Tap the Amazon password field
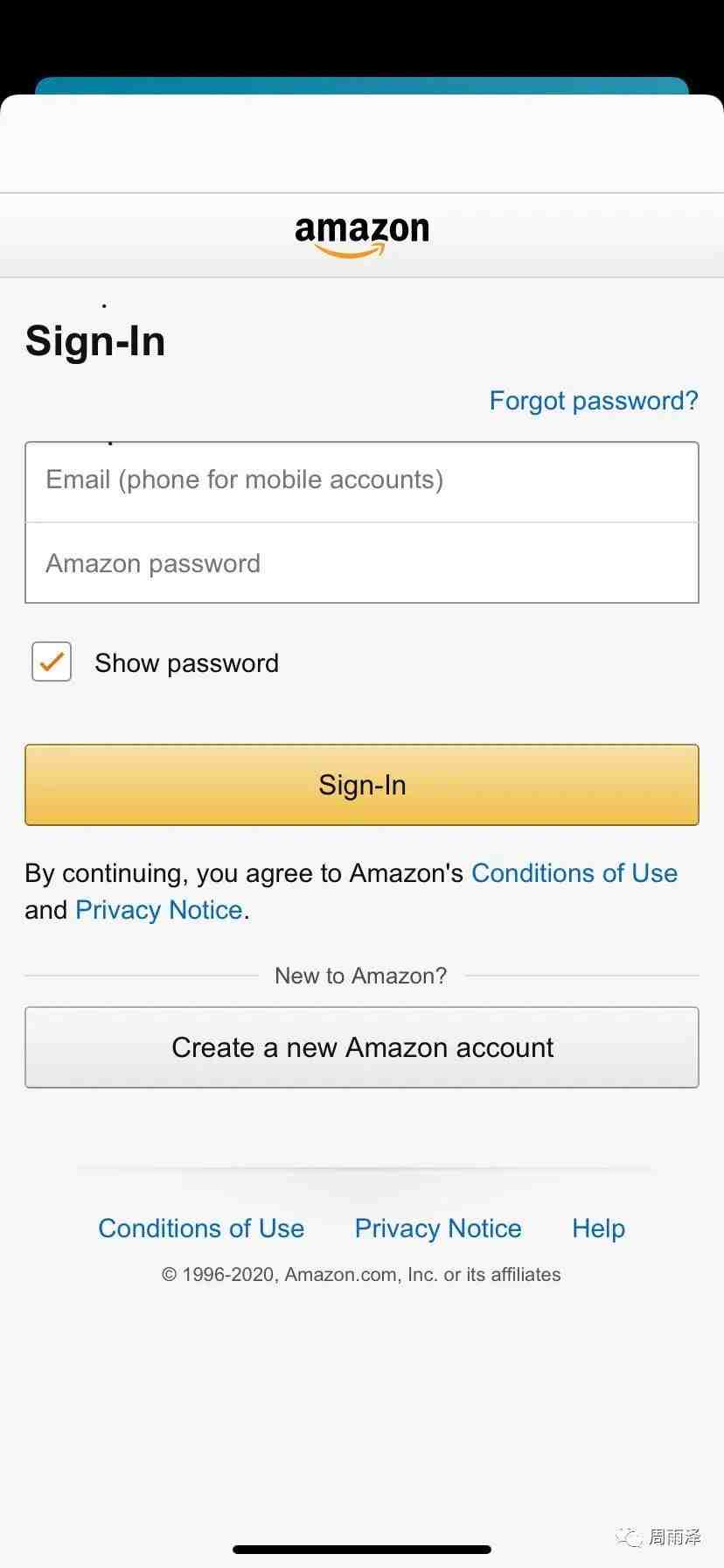The width and height of the screenshot is (724, 1568). click(x=361, y=563)
